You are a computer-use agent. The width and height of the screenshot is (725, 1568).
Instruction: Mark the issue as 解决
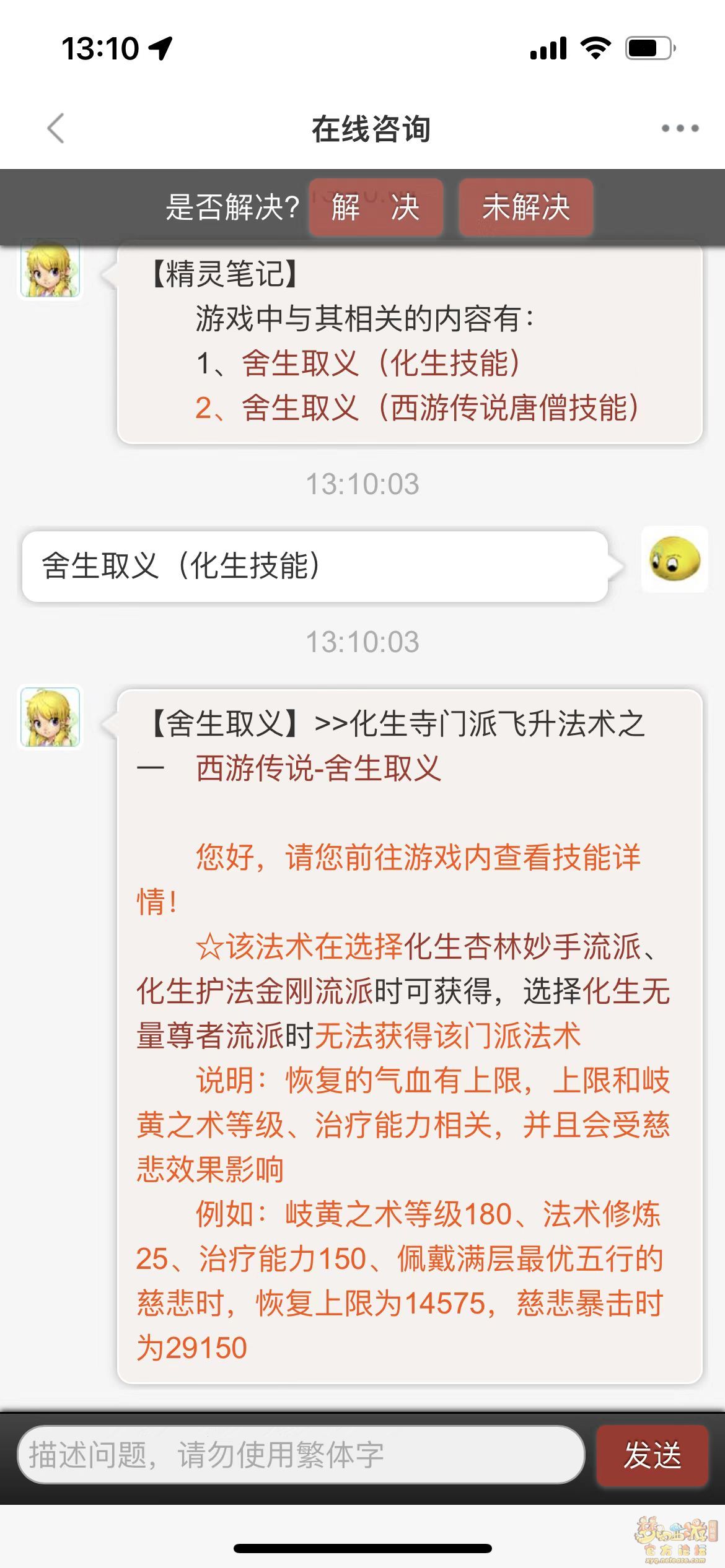tap(376, 207)
